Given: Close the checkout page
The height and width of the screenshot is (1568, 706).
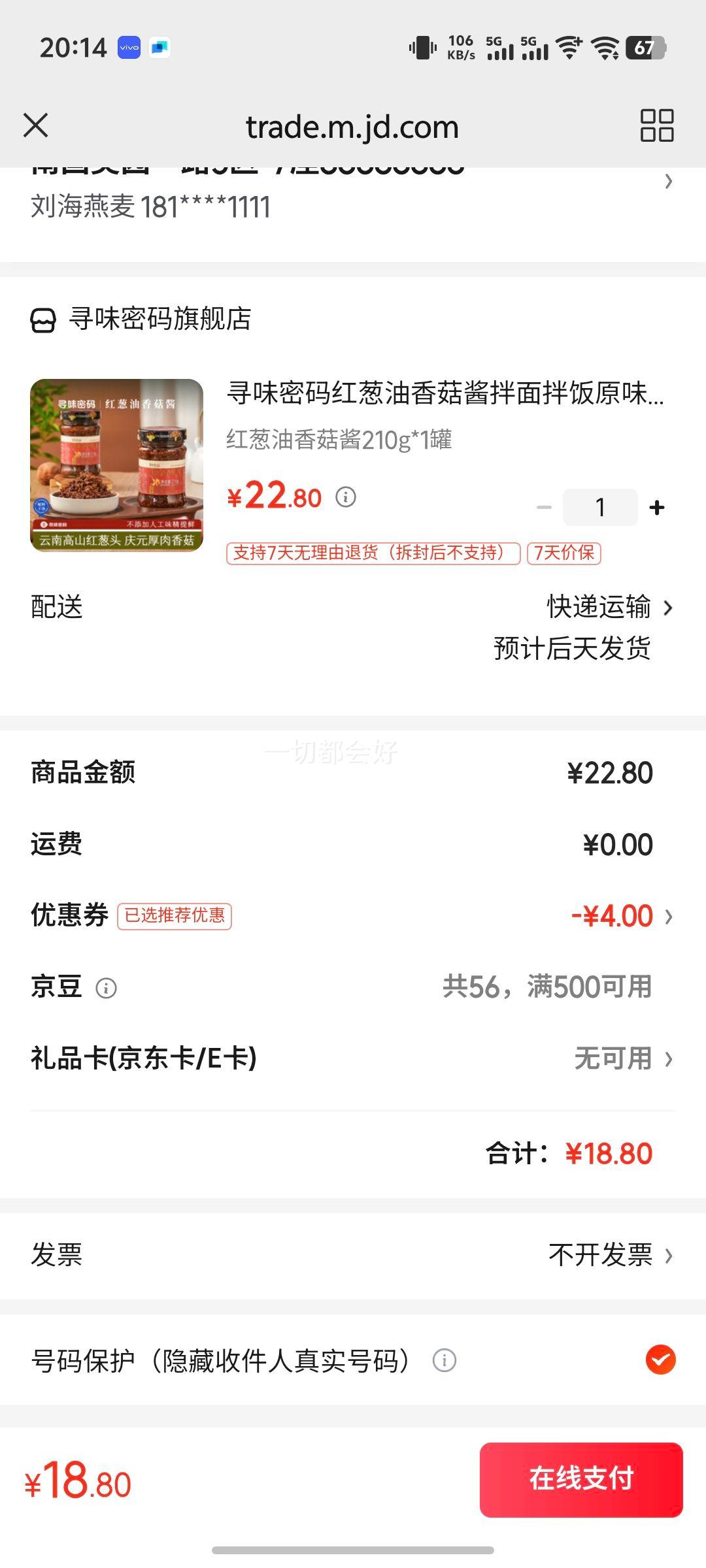Looking at the screenshot, I should 37,126.
